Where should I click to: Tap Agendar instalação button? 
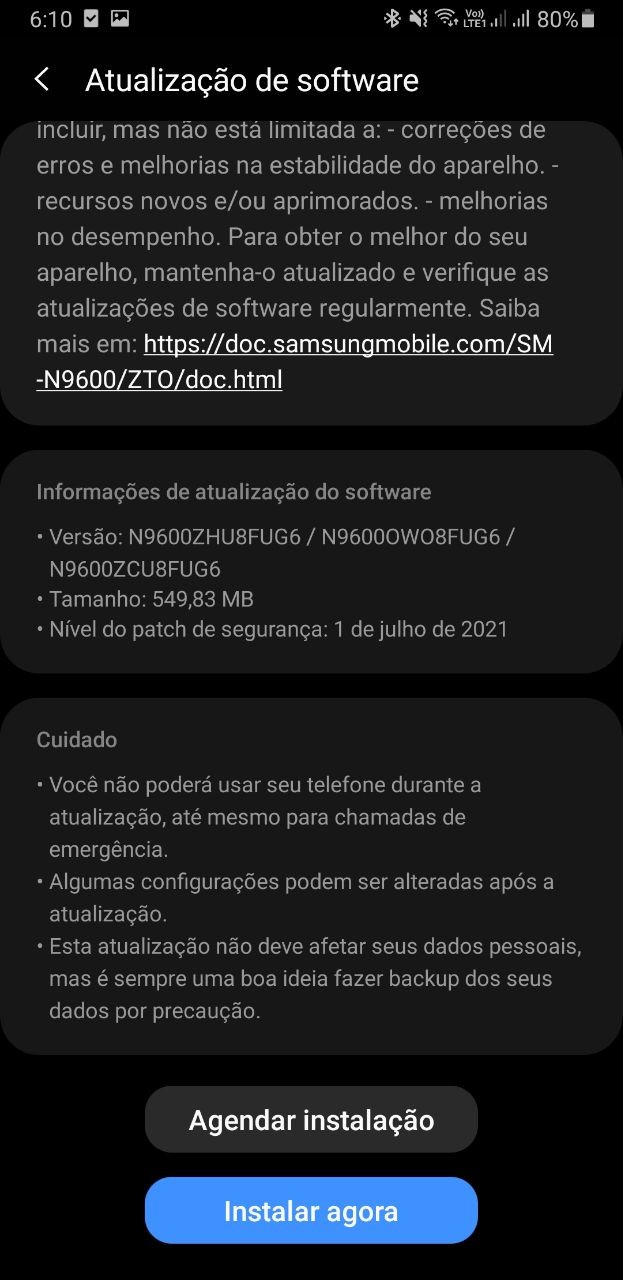coord(311,1120)
